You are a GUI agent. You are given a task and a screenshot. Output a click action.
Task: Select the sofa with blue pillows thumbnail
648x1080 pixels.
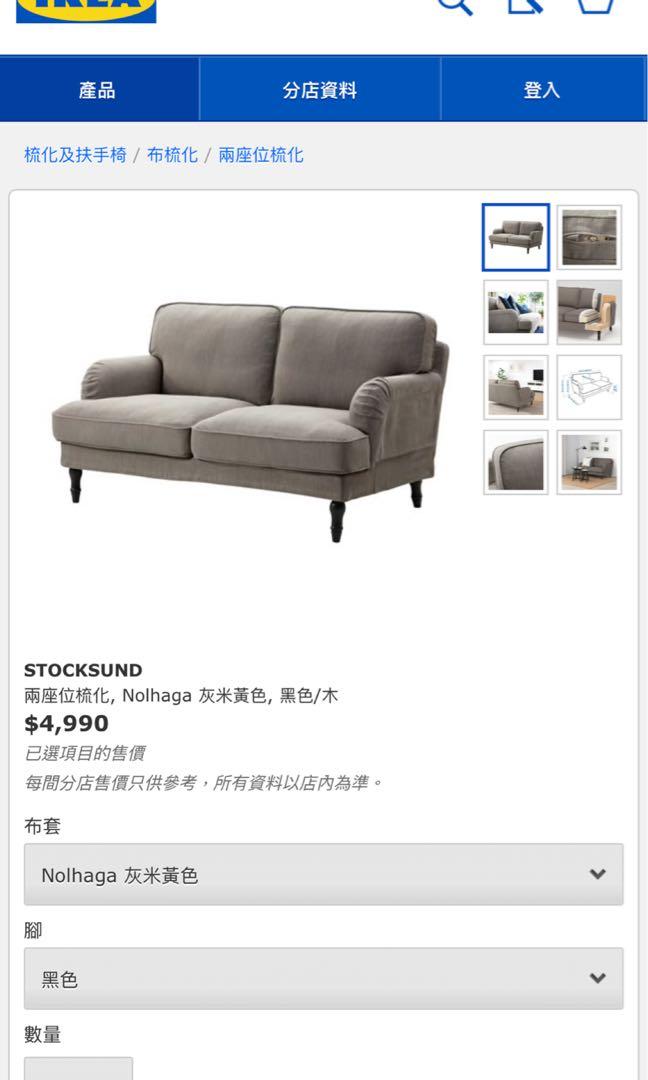(x=516, y=313)
